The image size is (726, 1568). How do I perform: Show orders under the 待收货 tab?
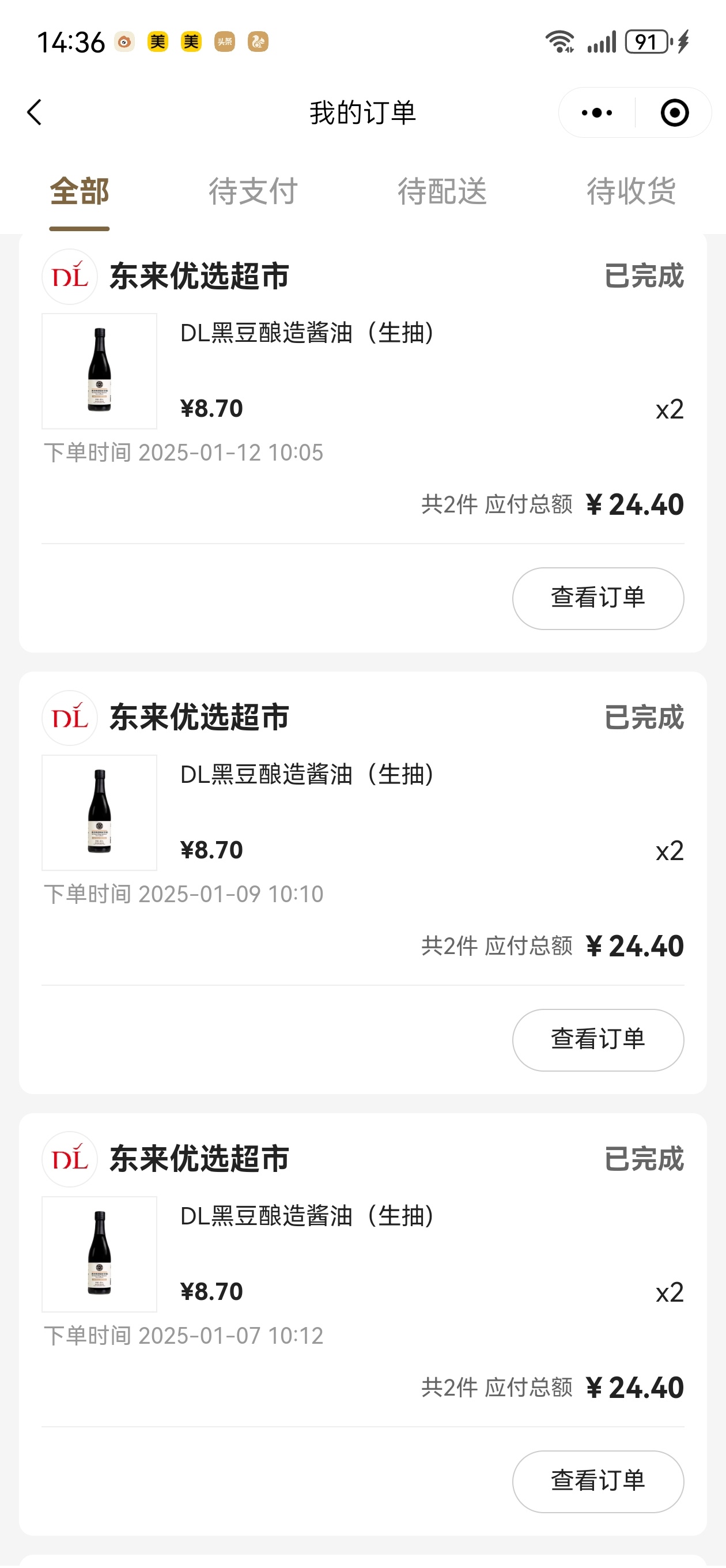coord(631,192)
